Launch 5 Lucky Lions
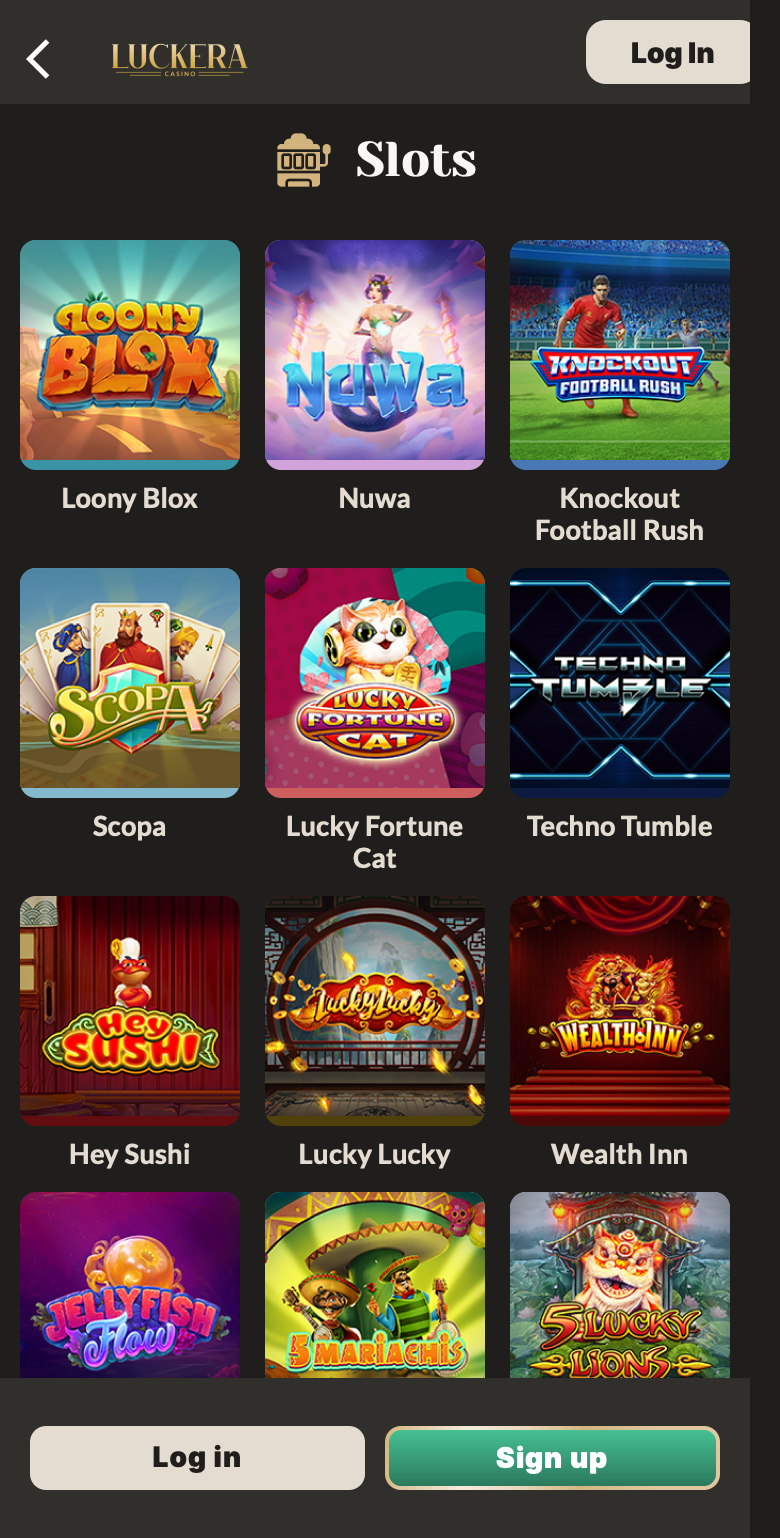This screenshot has width=780, height=1538. pos(620,1285)
